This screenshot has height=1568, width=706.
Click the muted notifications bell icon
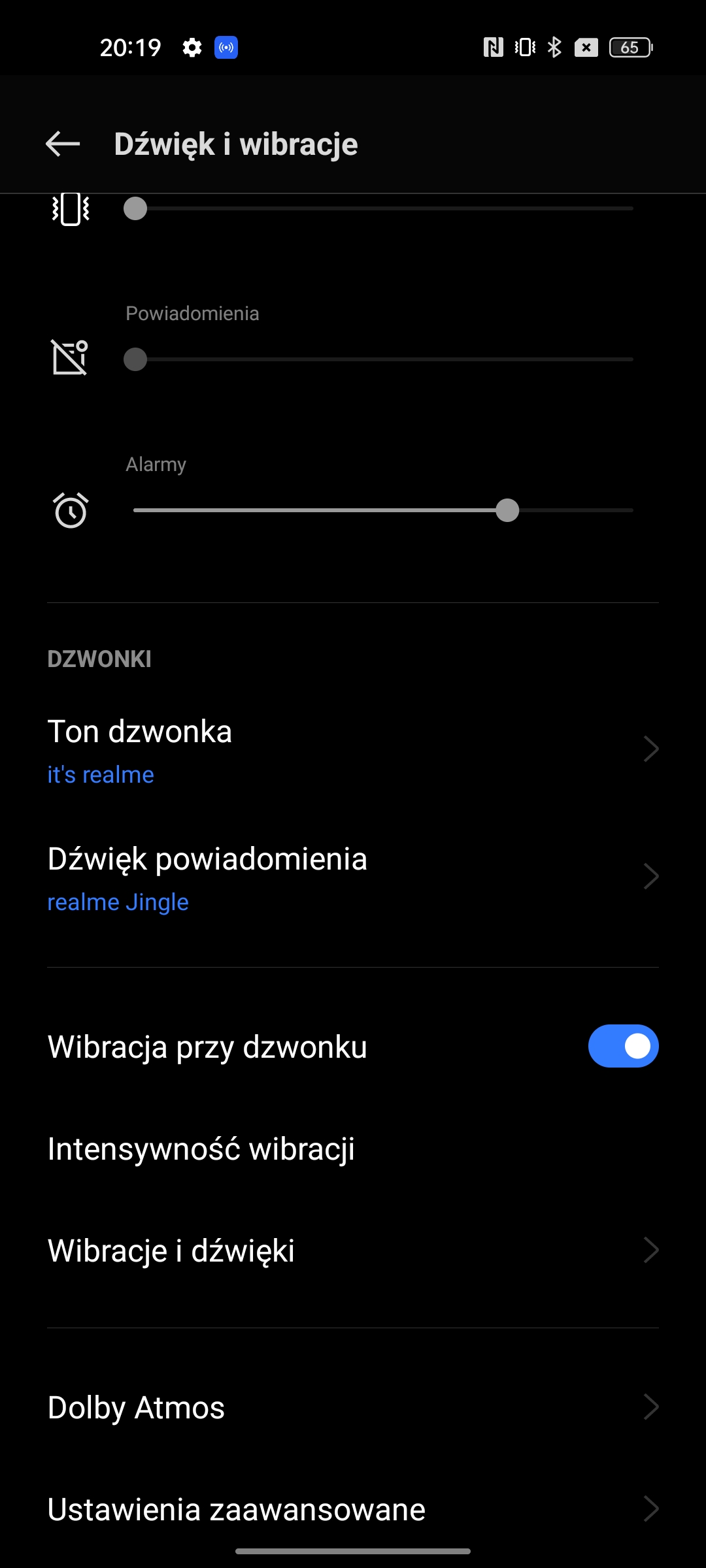click(70, 358)
